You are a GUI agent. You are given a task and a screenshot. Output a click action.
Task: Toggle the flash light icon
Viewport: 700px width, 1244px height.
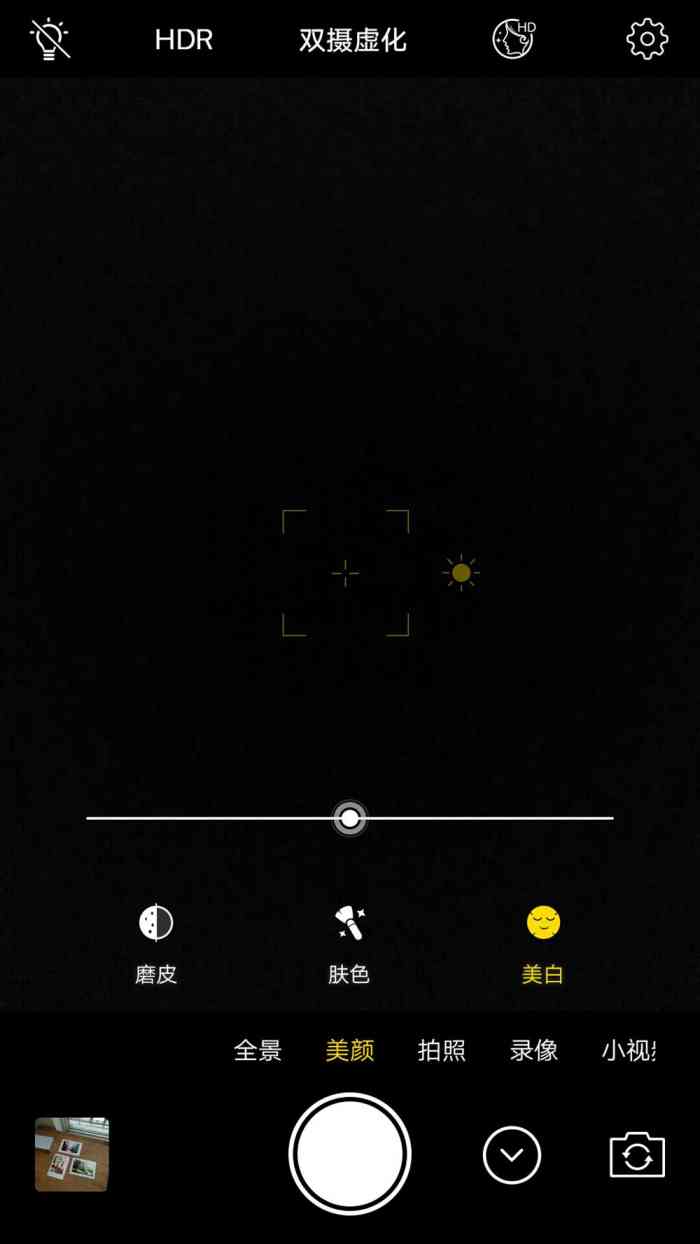(x=50, y=39)
